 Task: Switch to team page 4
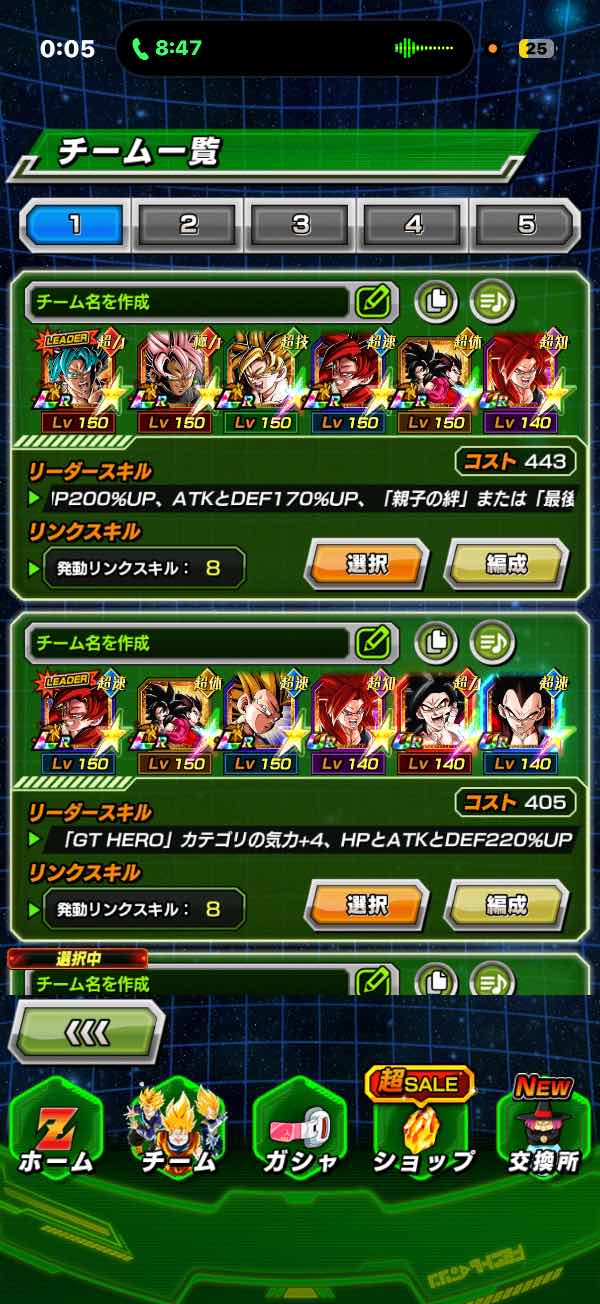click(413, 223)
